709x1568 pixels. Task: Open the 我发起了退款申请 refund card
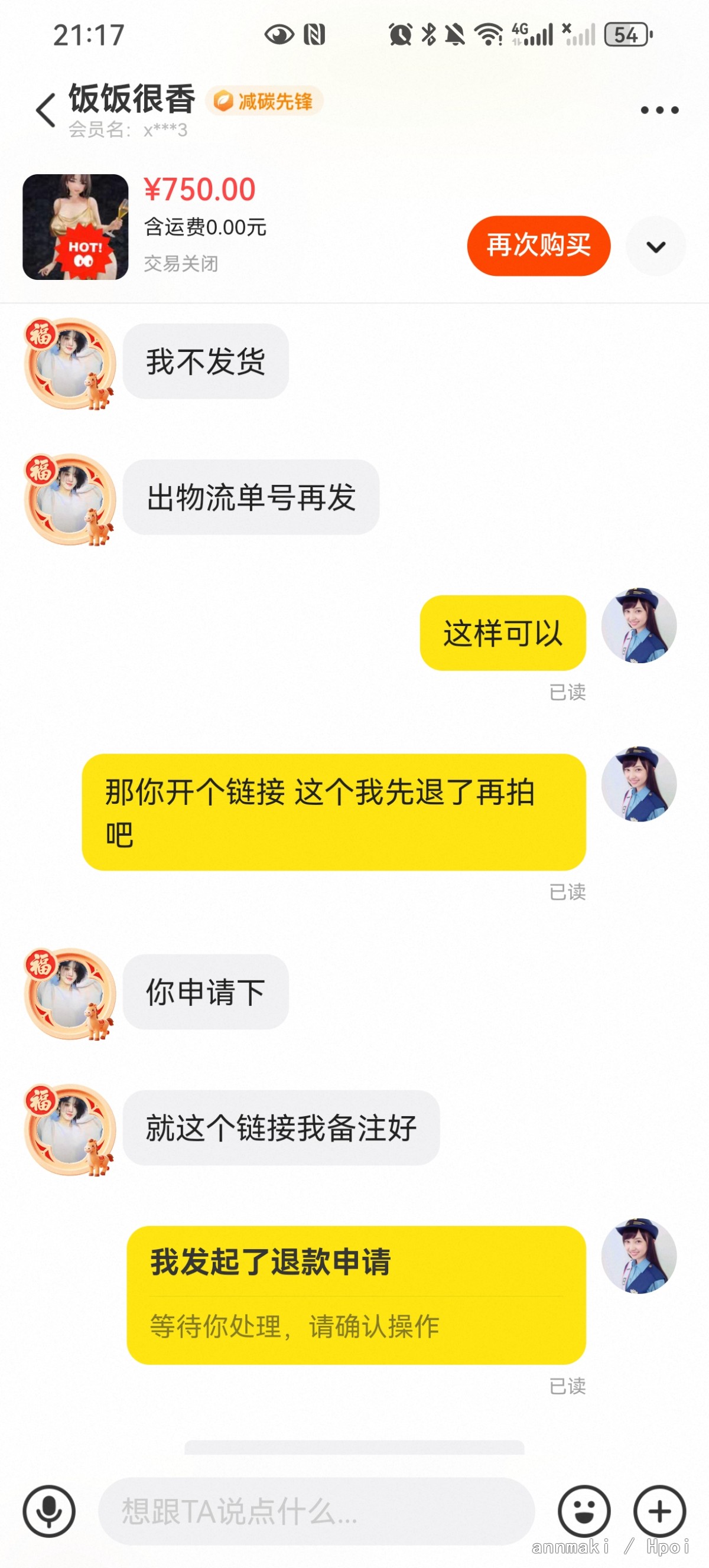click(x=356, y=1295)
